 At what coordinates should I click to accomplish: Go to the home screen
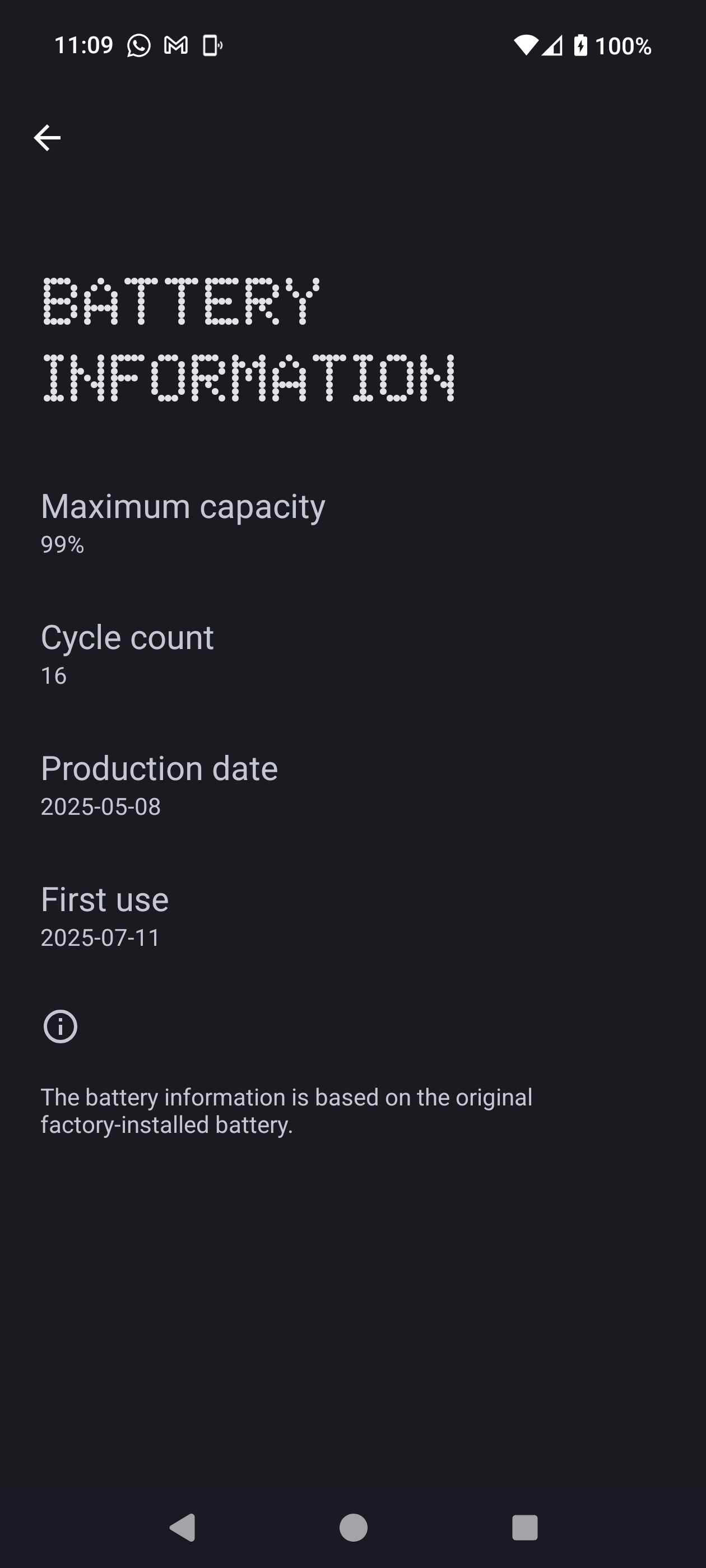(x=354, y=1527)
